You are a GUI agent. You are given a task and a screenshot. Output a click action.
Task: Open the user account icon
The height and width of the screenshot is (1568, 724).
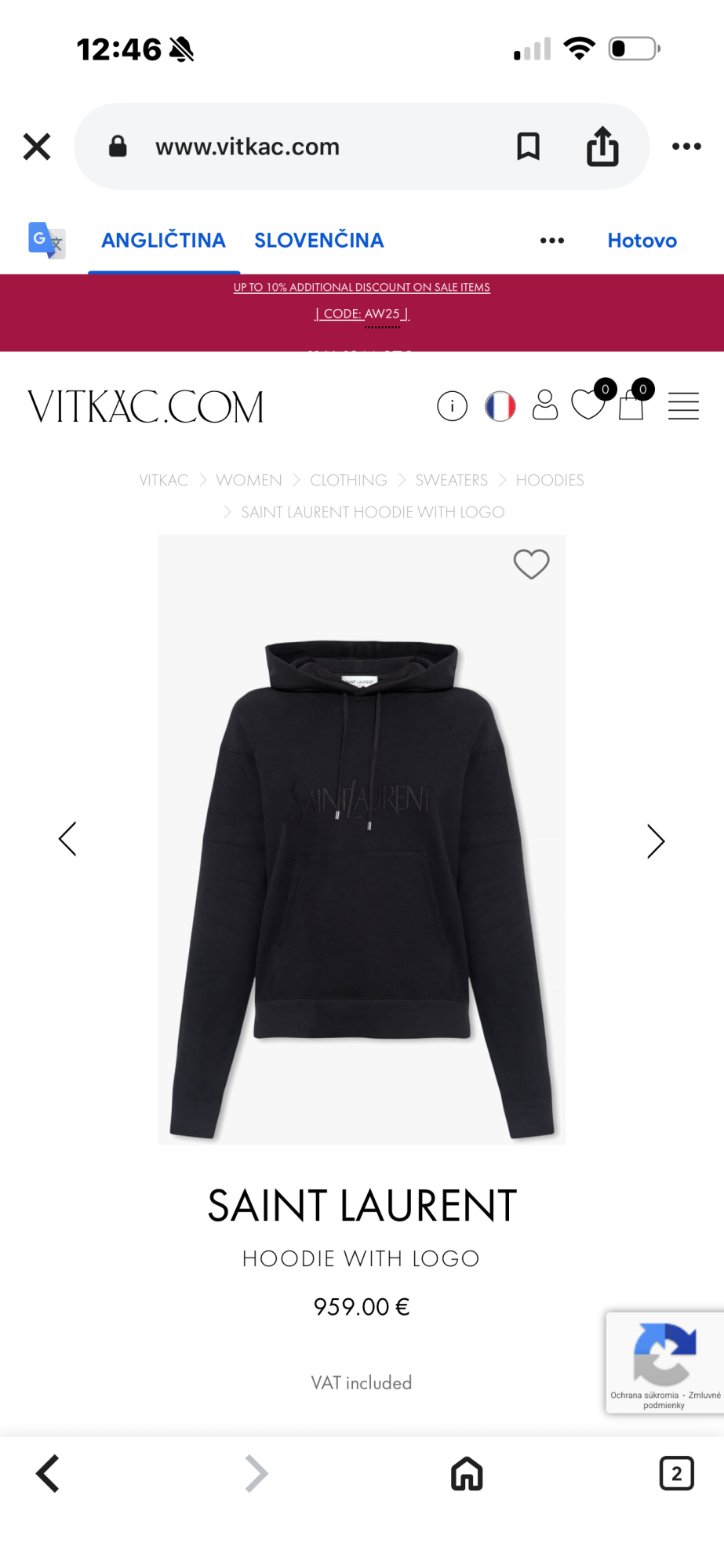544,405
